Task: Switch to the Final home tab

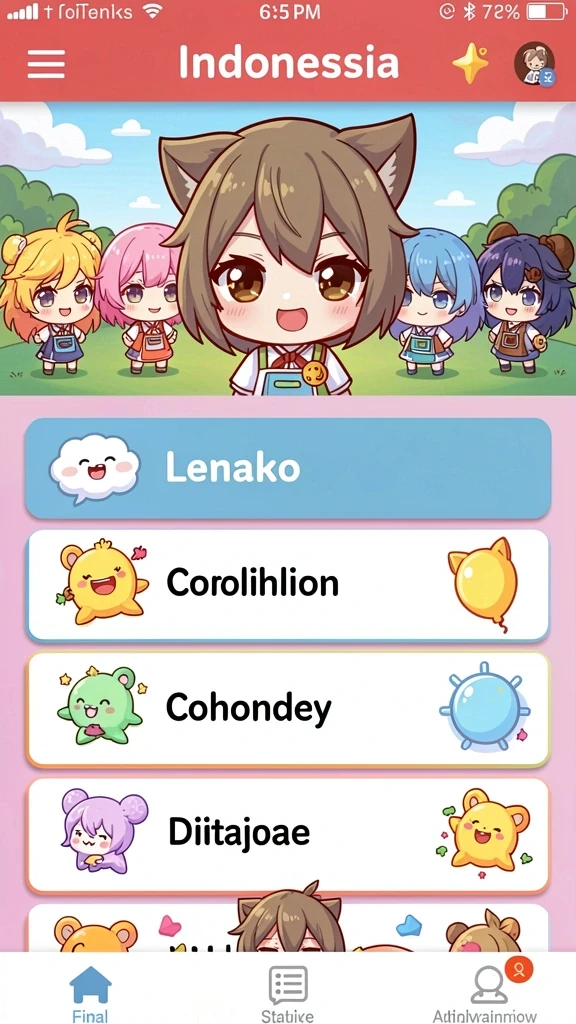Action: pyautogui.click(x=90, y=993)
